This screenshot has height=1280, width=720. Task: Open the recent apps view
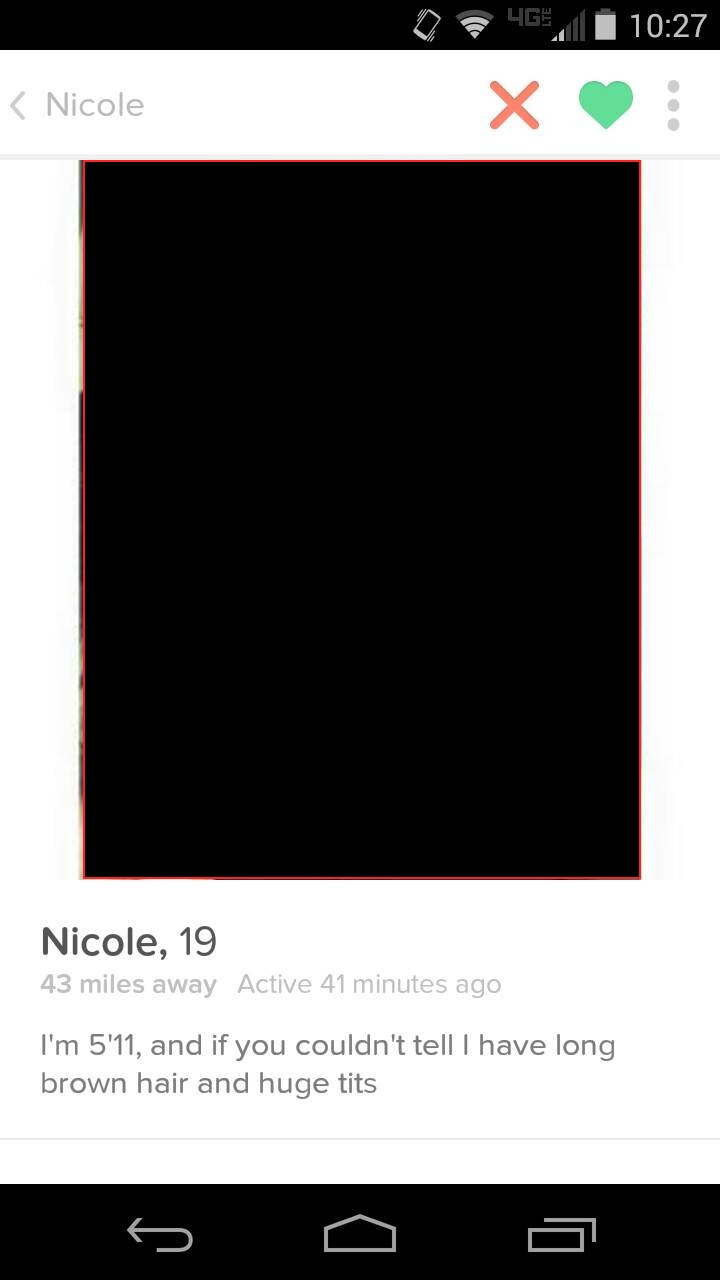[x=562, y=1235]
